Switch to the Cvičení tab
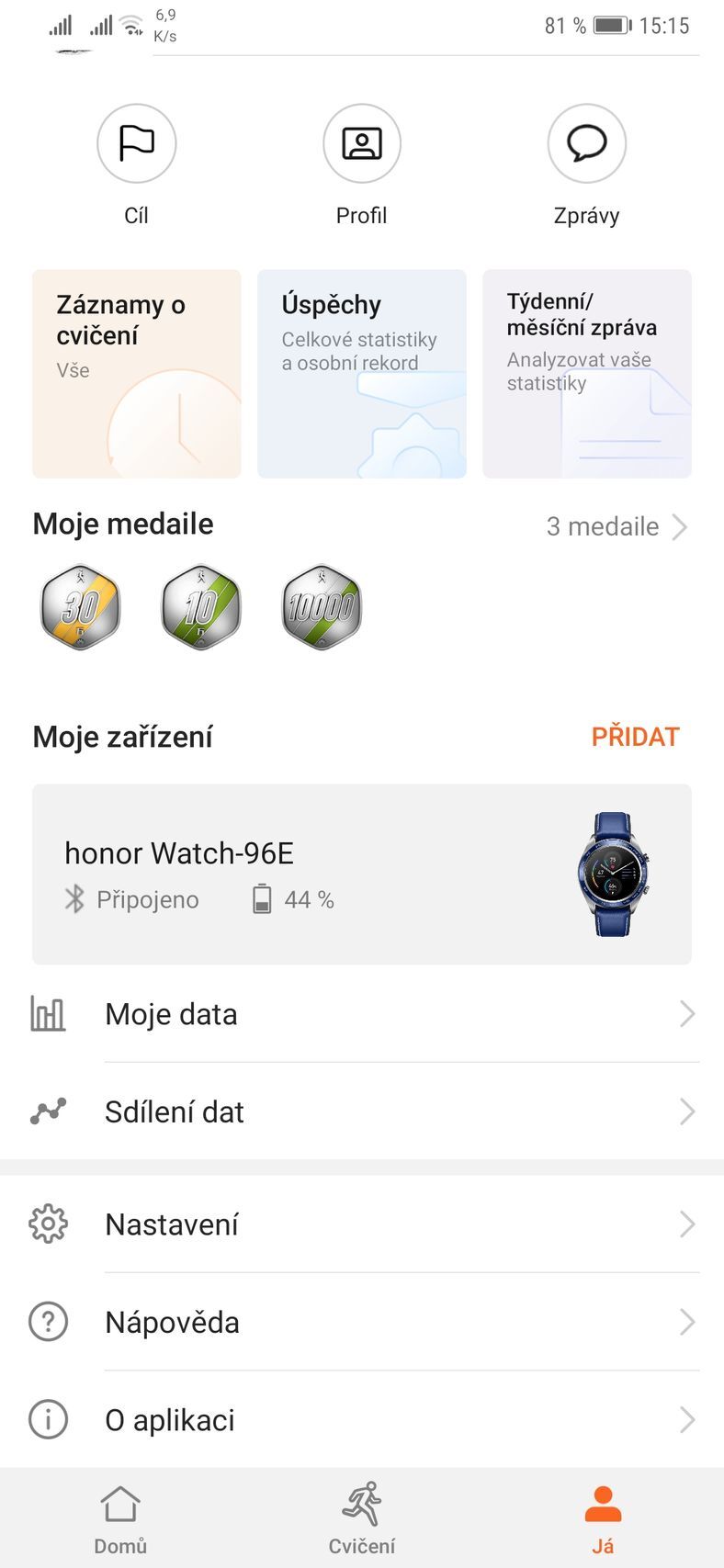Image resolution: width=724 pixels, height=1568 pixels. pyautogui.click(x=362, y=1516)
